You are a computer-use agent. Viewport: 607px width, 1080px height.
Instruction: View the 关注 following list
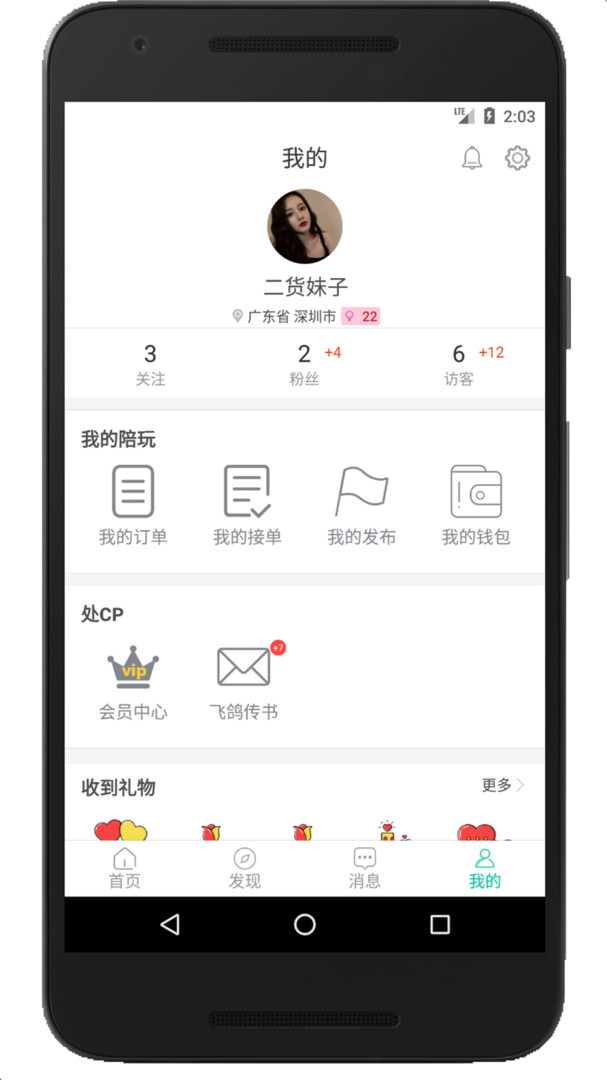(x=150, y=365)
